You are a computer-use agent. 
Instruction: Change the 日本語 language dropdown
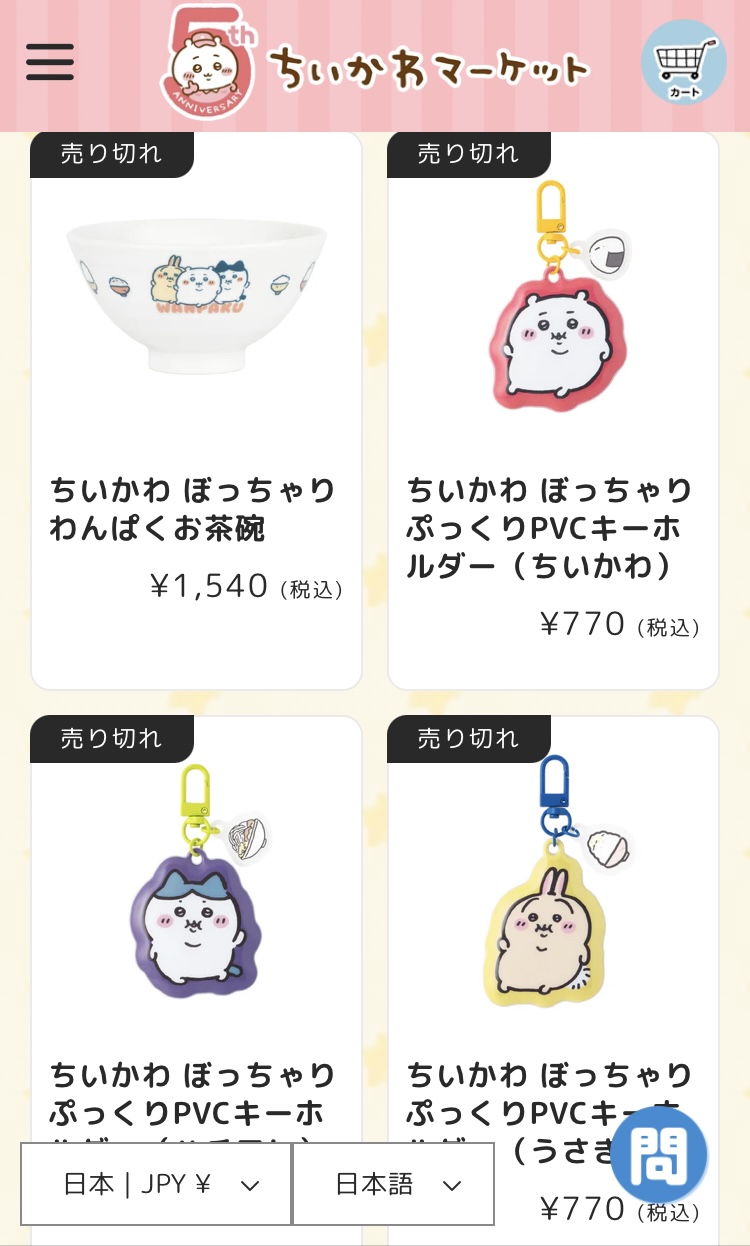tap(393, 1185)
